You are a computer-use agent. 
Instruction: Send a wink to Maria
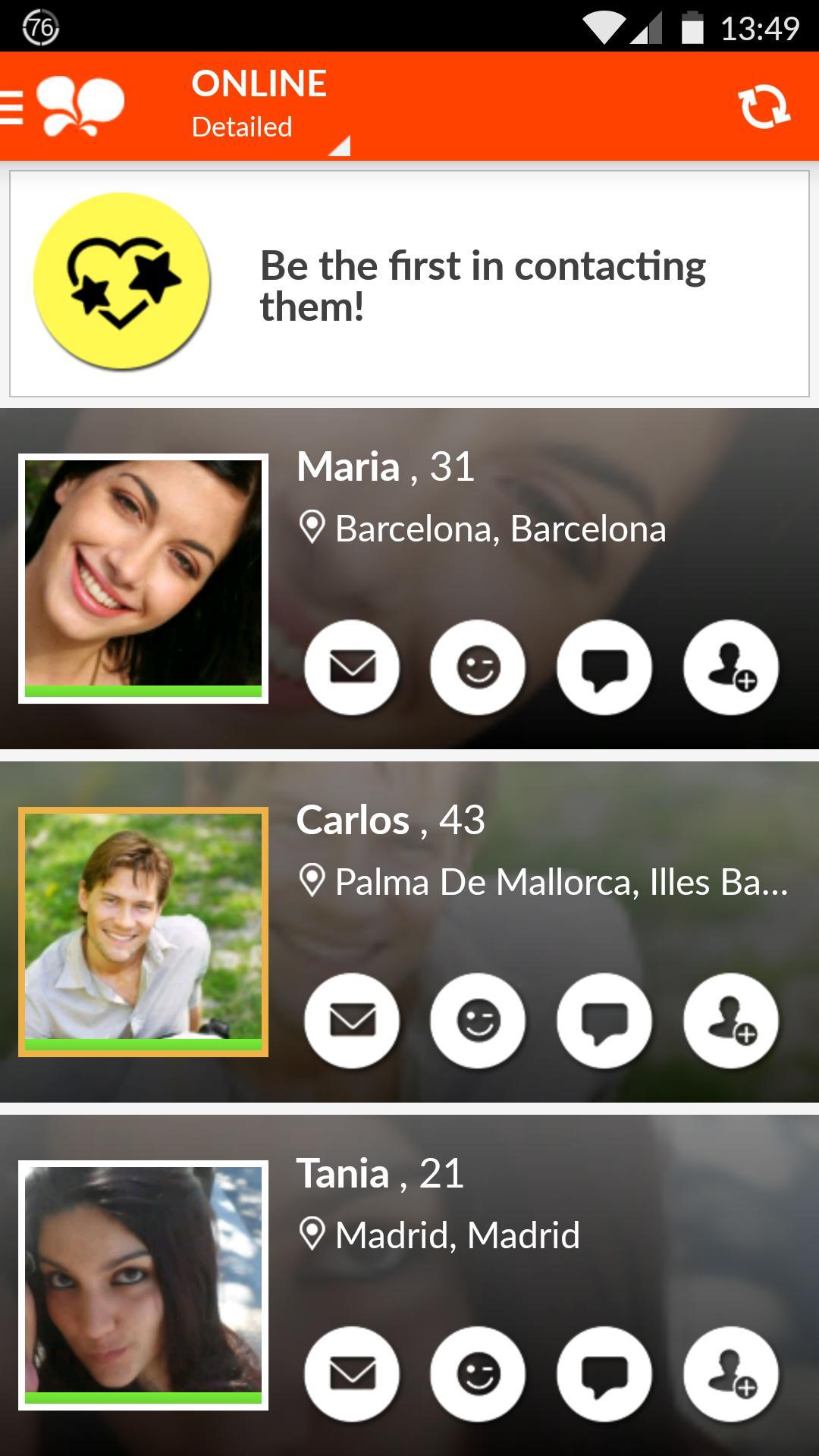point(478,667)
